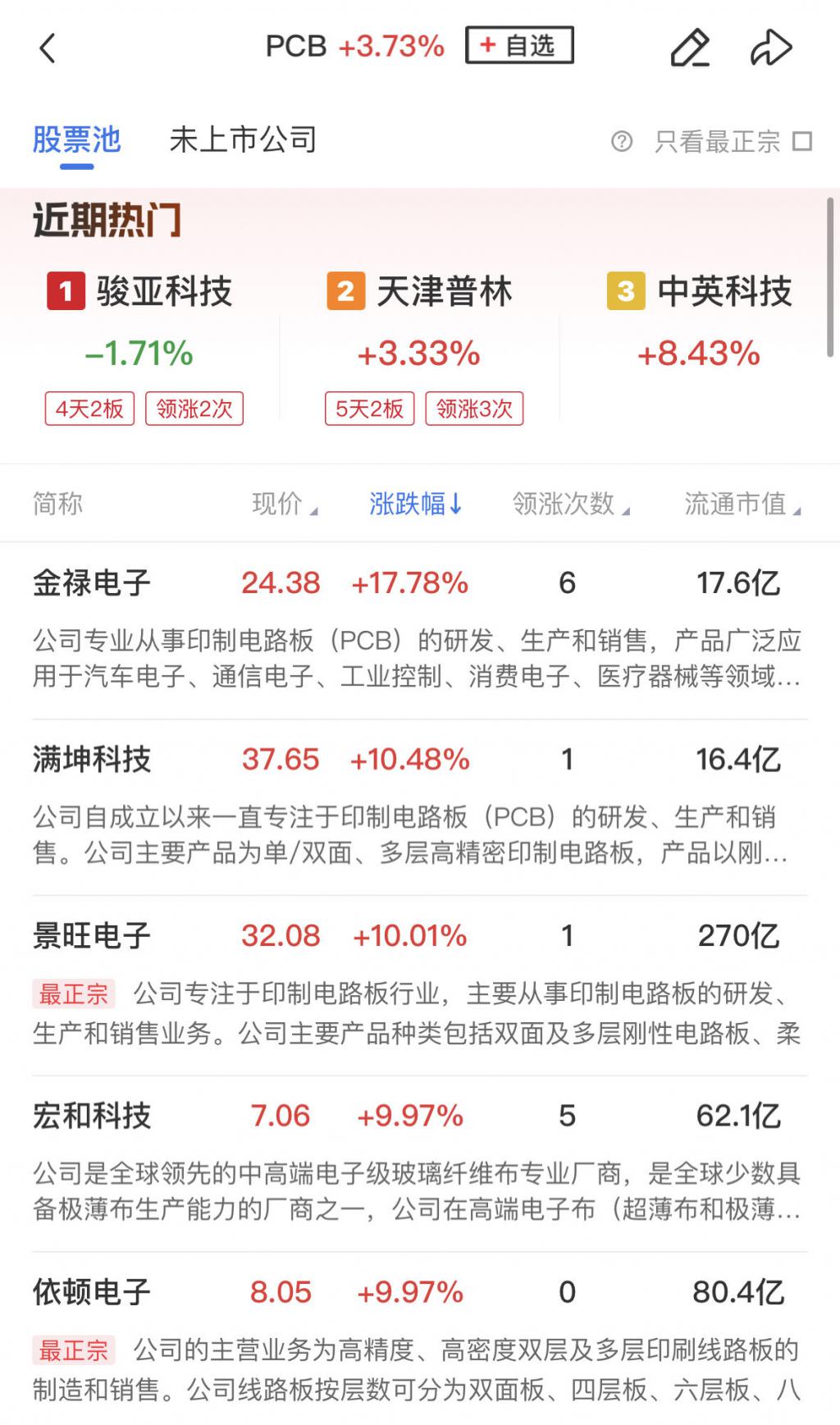Toggle sorting by 涨跌幅
This screenshot has width=840, height=1425.
(x=415, y=504)
